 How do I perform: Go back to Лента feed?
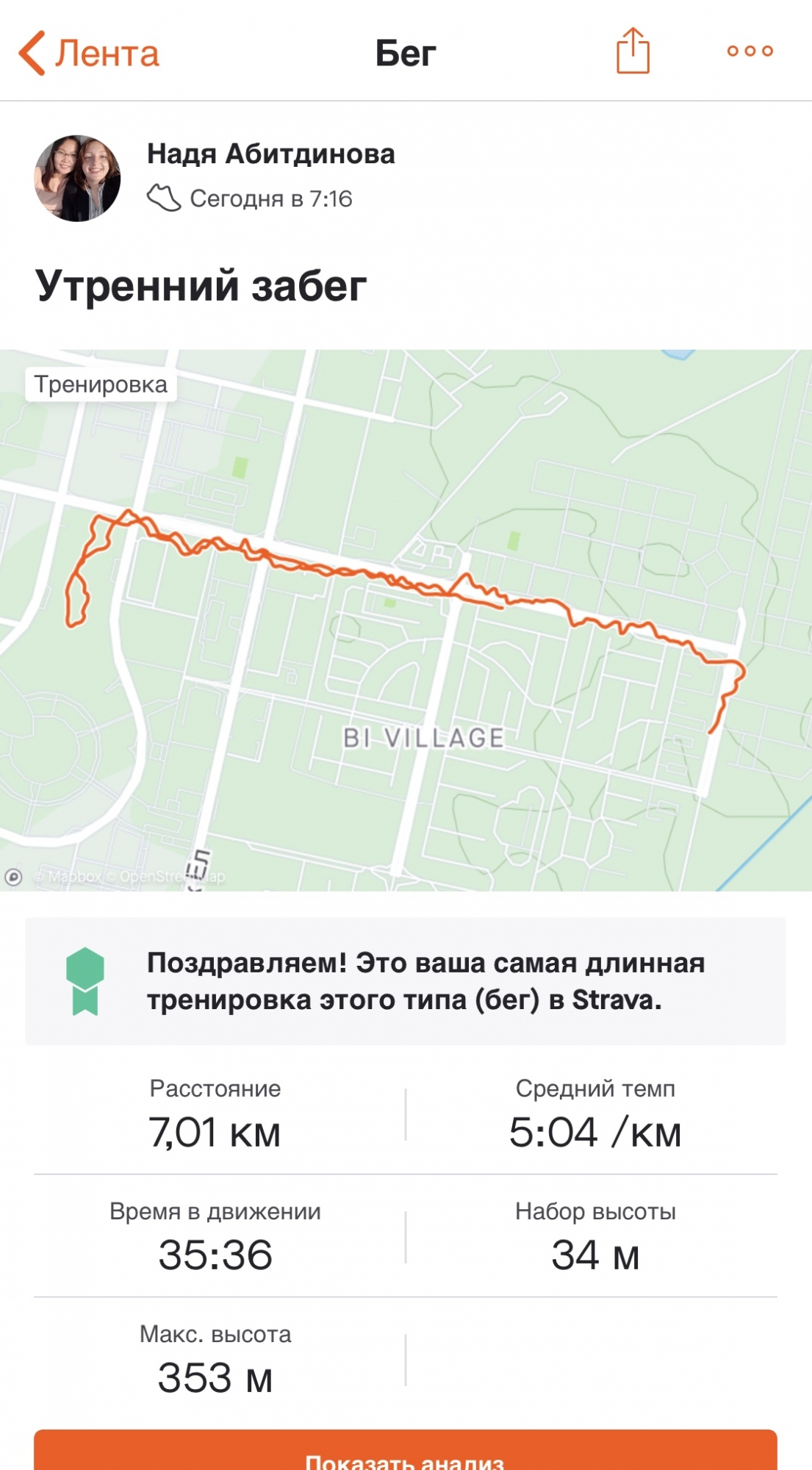click(x=88, y=53)
